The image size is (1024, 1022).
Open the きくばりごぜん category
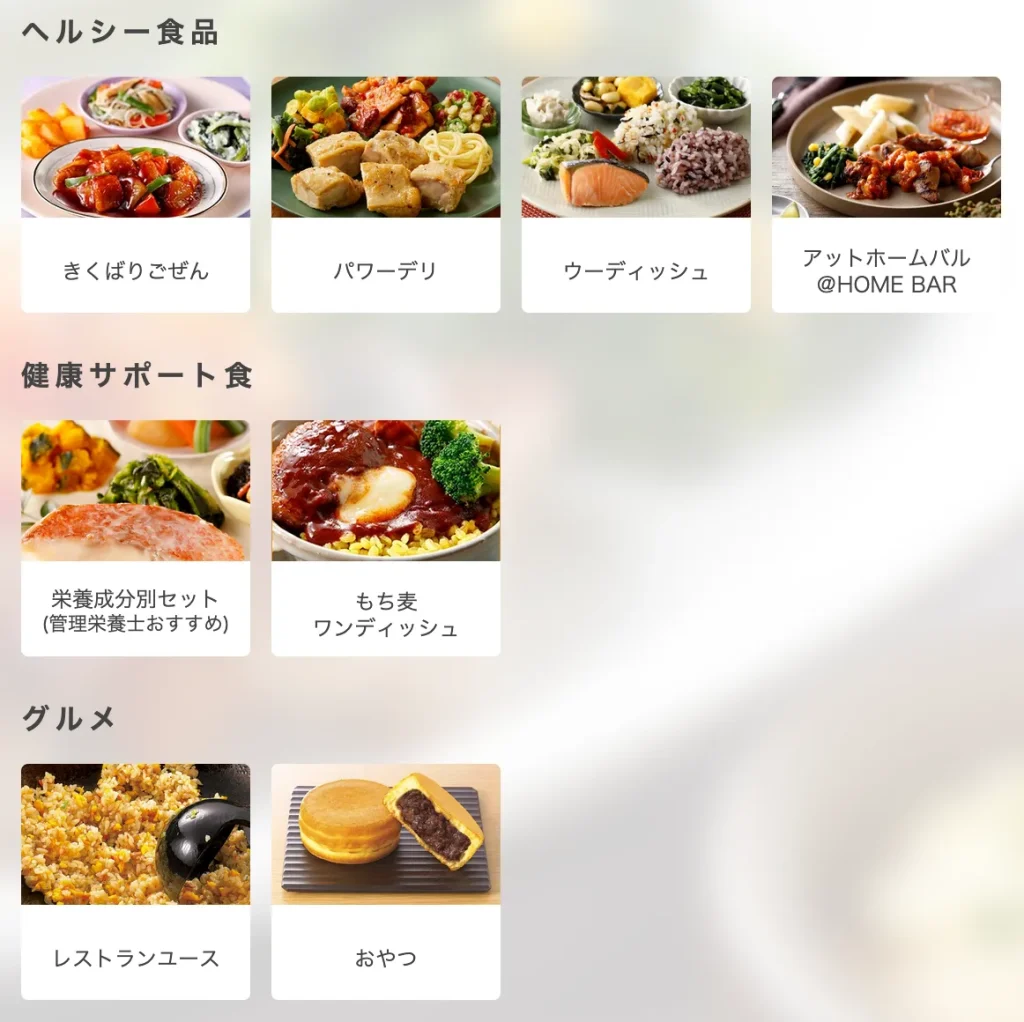(135, 195)
